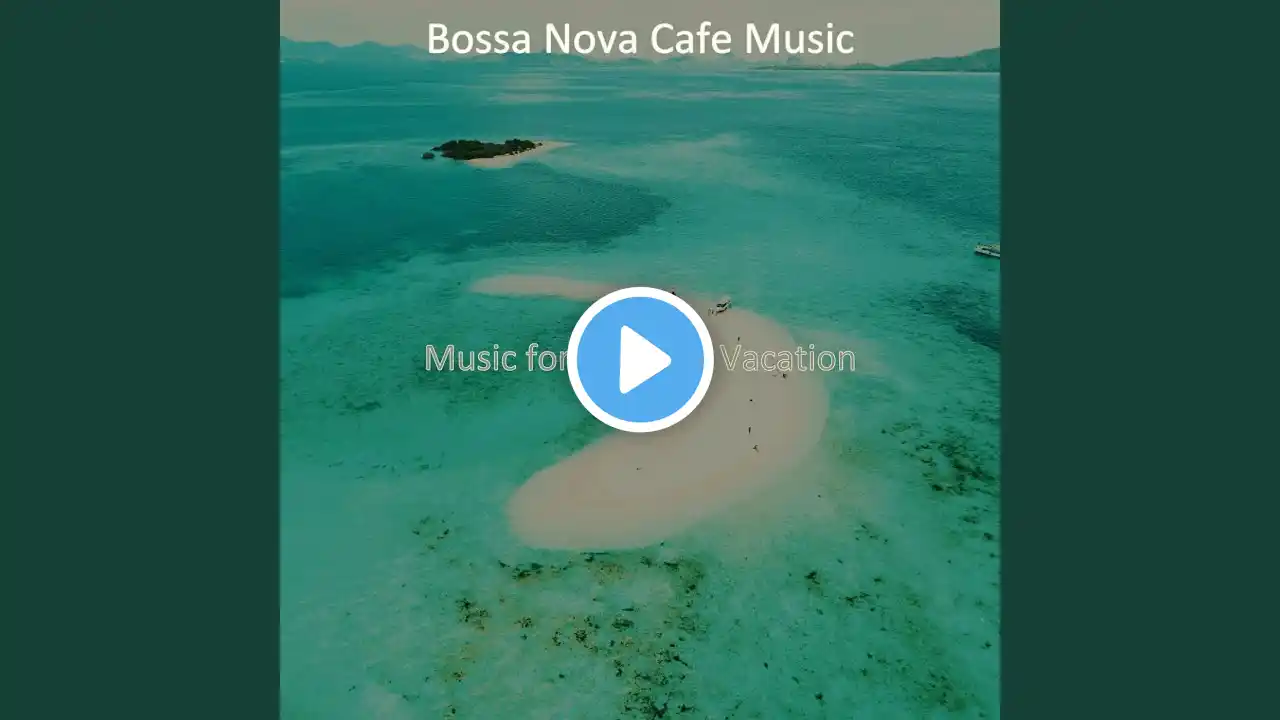
Task: Play the Bossa Nova Cafe Music video
Action: tap(640, 360)
